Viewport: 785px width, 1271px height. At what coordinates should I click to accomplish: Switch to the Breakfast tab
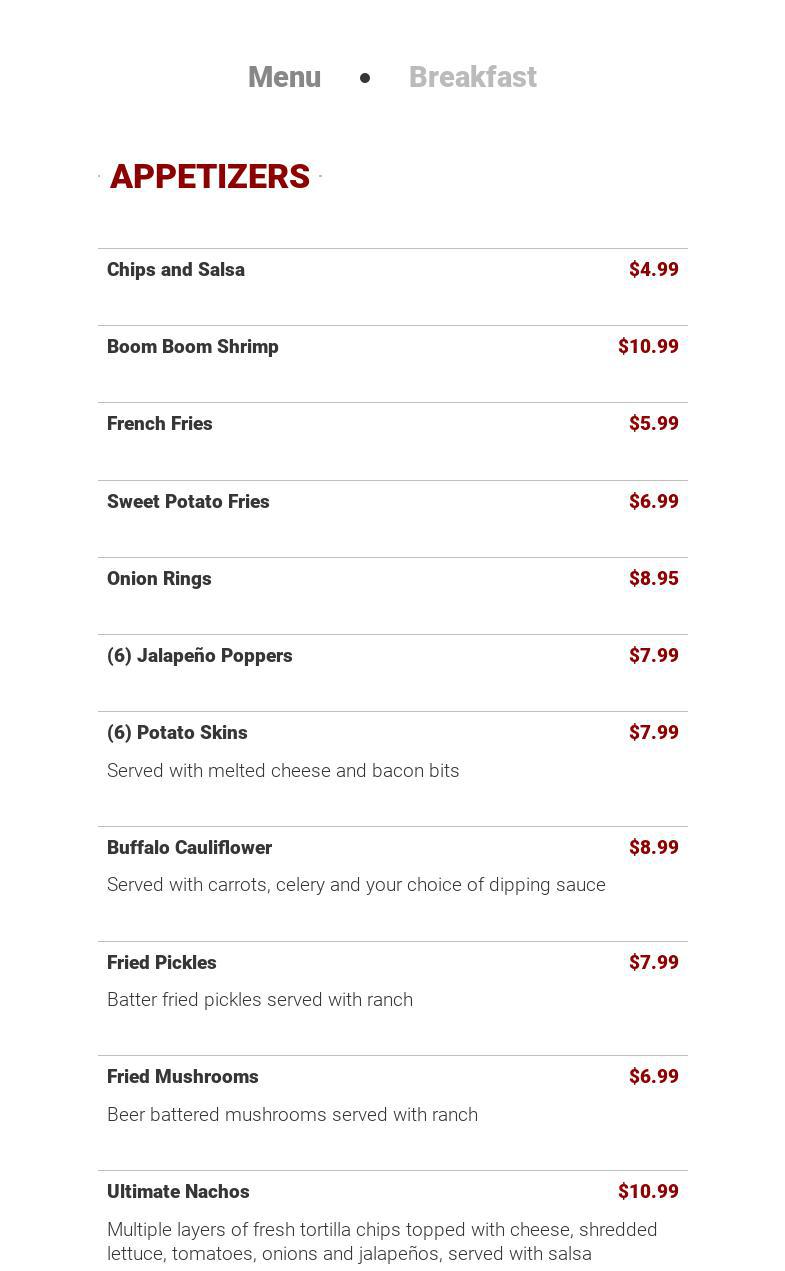pos(472,77)
